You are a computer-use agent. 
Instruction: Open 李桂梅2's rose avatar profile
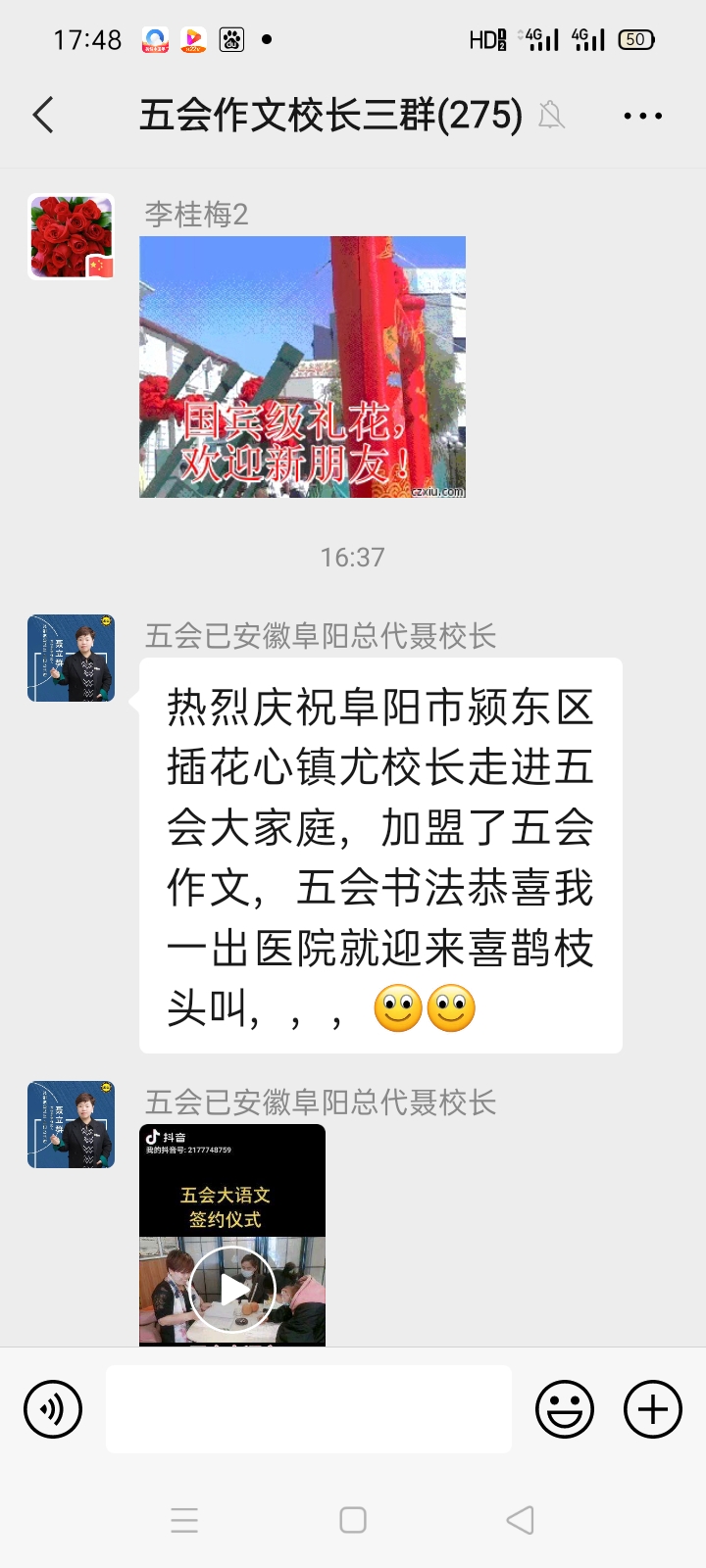[71, 237]
